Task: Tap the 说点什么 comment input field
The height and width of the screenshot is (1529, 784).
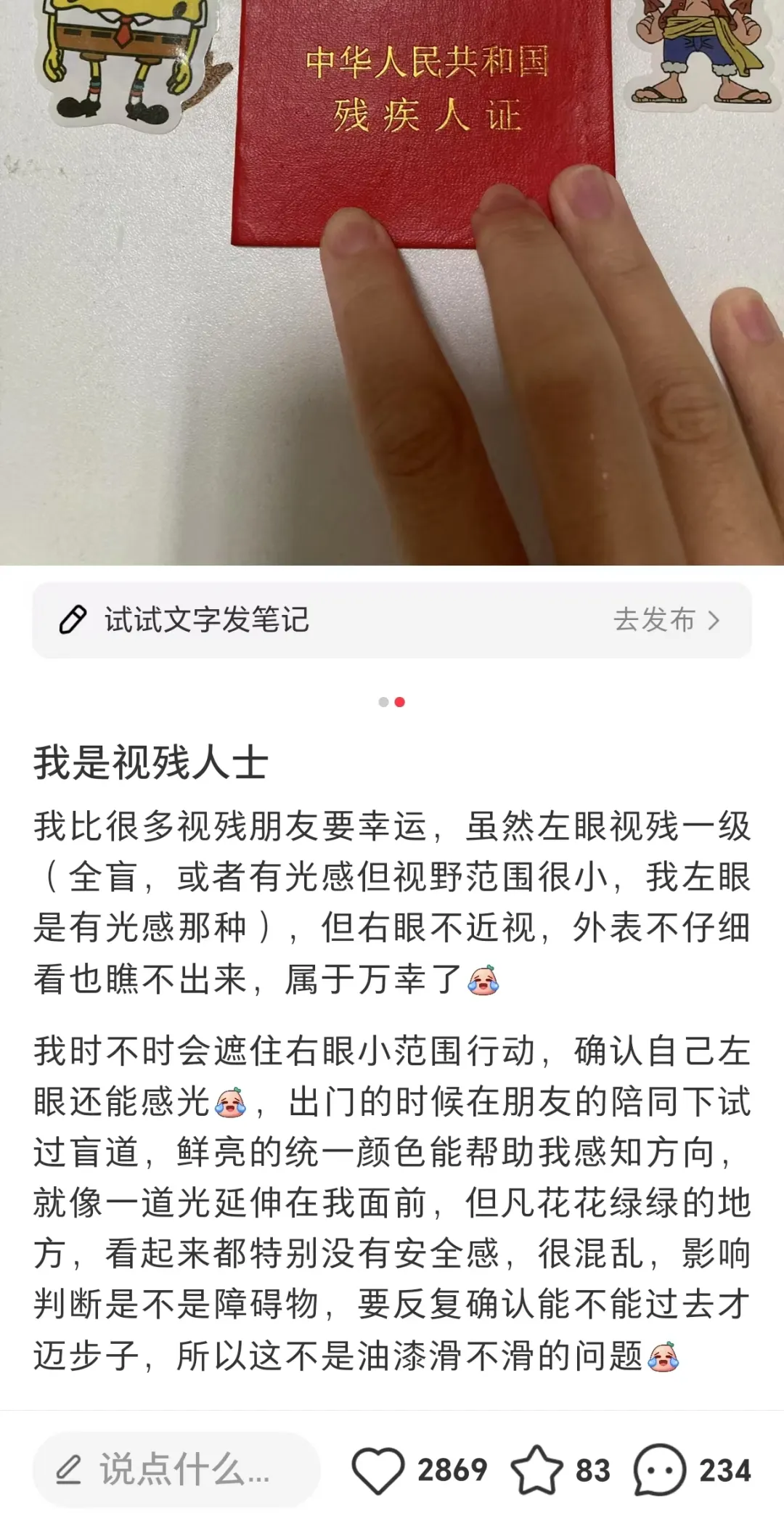Action: point(176,1471)
